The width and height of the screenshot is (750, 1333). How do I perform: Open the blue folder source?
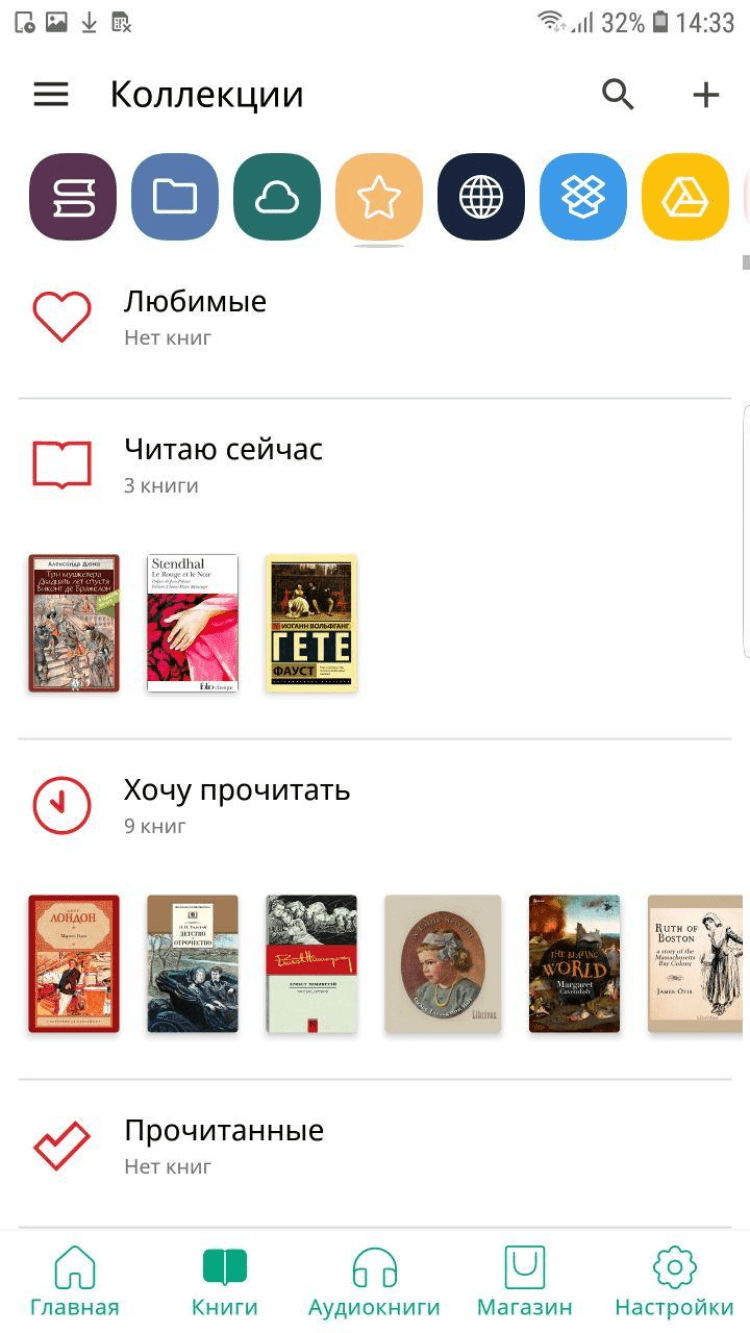click(x=175, y=197)
